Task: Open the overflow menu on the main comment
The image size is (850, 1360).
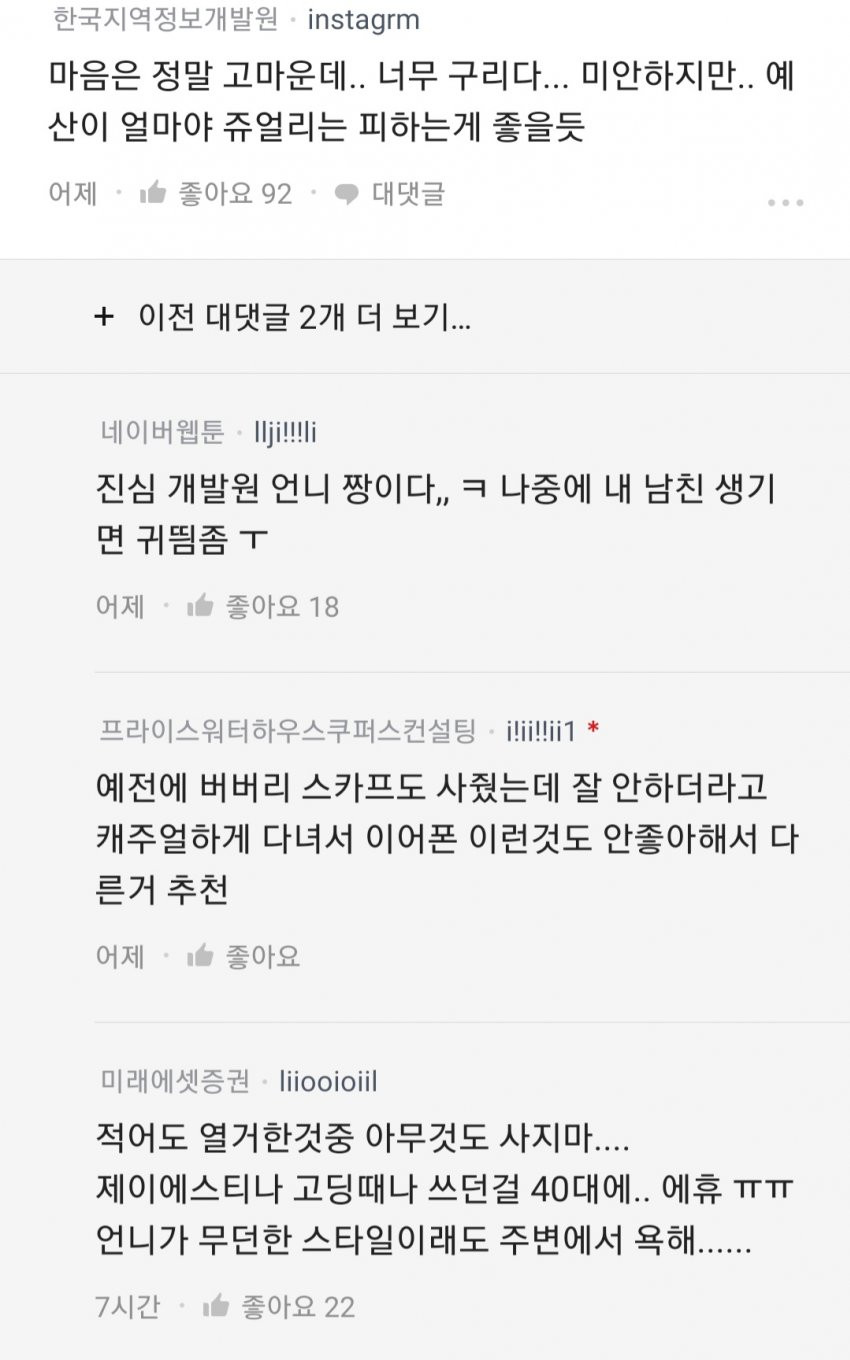Action: coord(785,202)
